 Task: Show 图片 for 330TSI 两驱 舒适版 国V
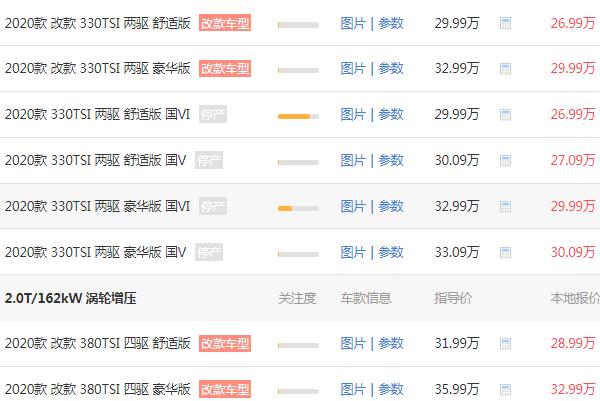pyautogui.click(x=353, y=160)
